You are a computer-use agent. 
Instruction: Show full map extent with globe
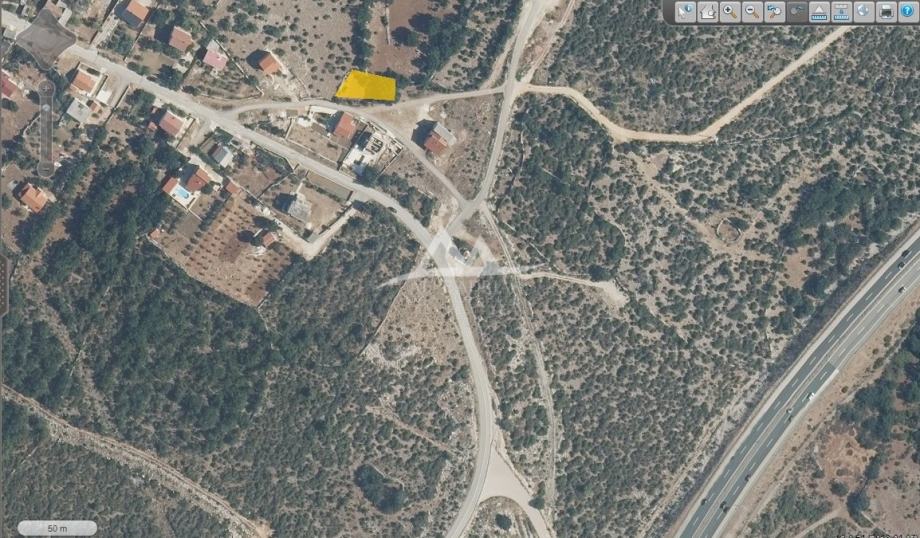863,11
